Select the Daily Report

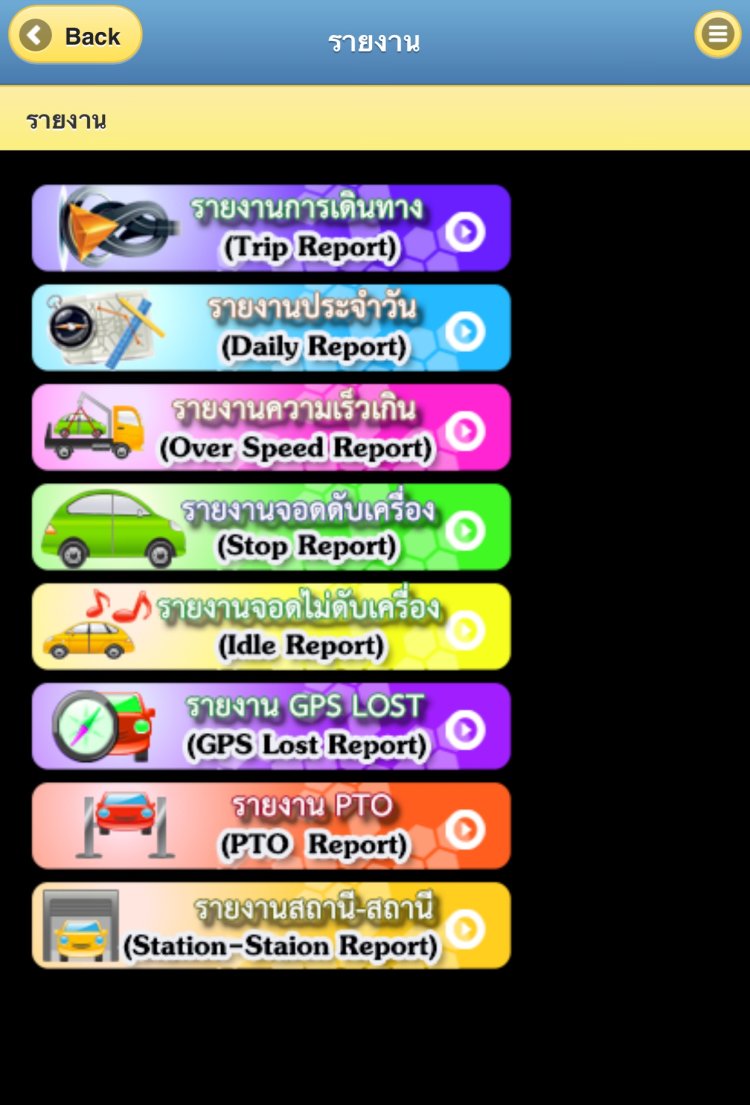[271, 328]
